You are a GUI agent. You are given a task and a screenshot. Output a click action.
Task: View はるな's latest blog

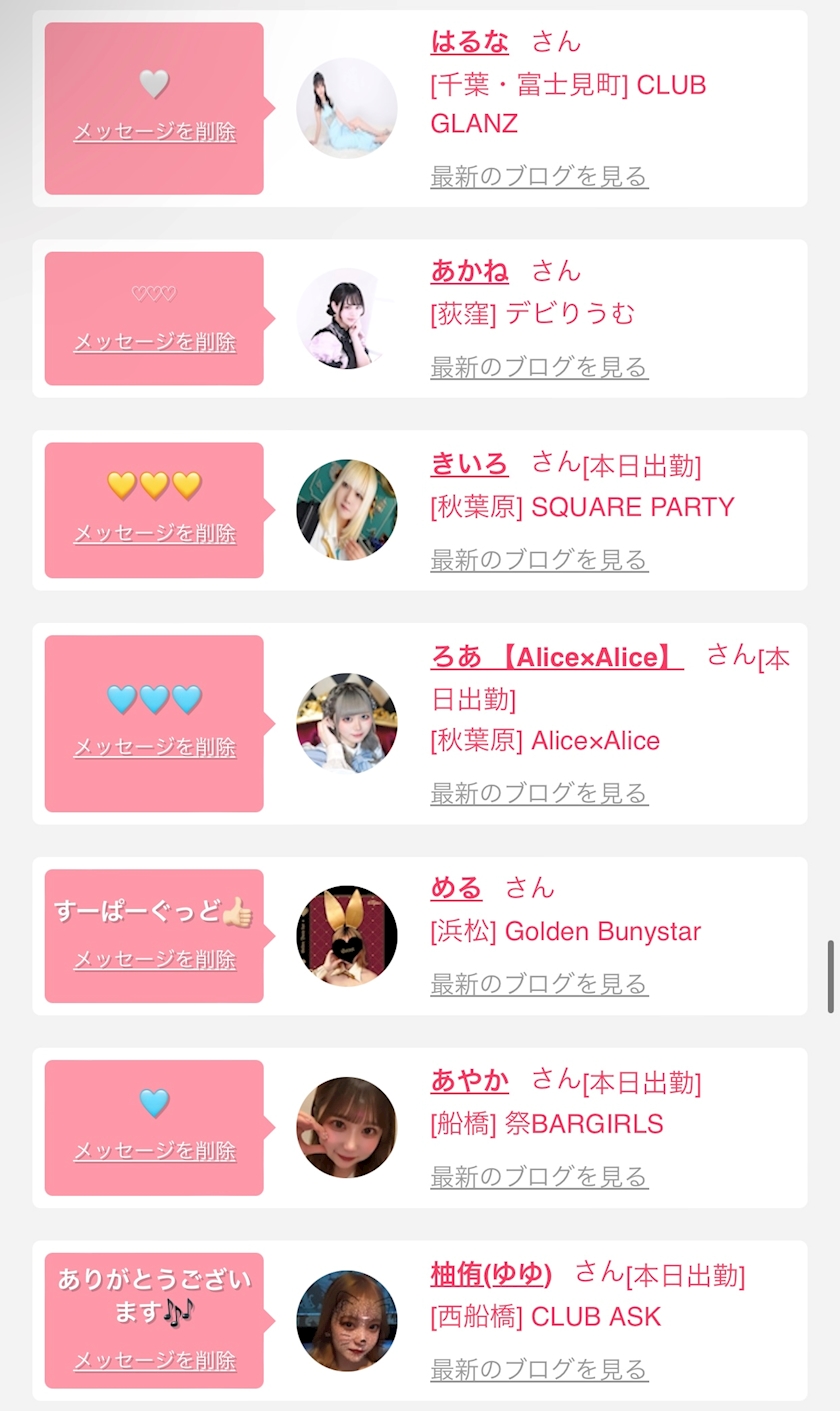tap(539, 176)
